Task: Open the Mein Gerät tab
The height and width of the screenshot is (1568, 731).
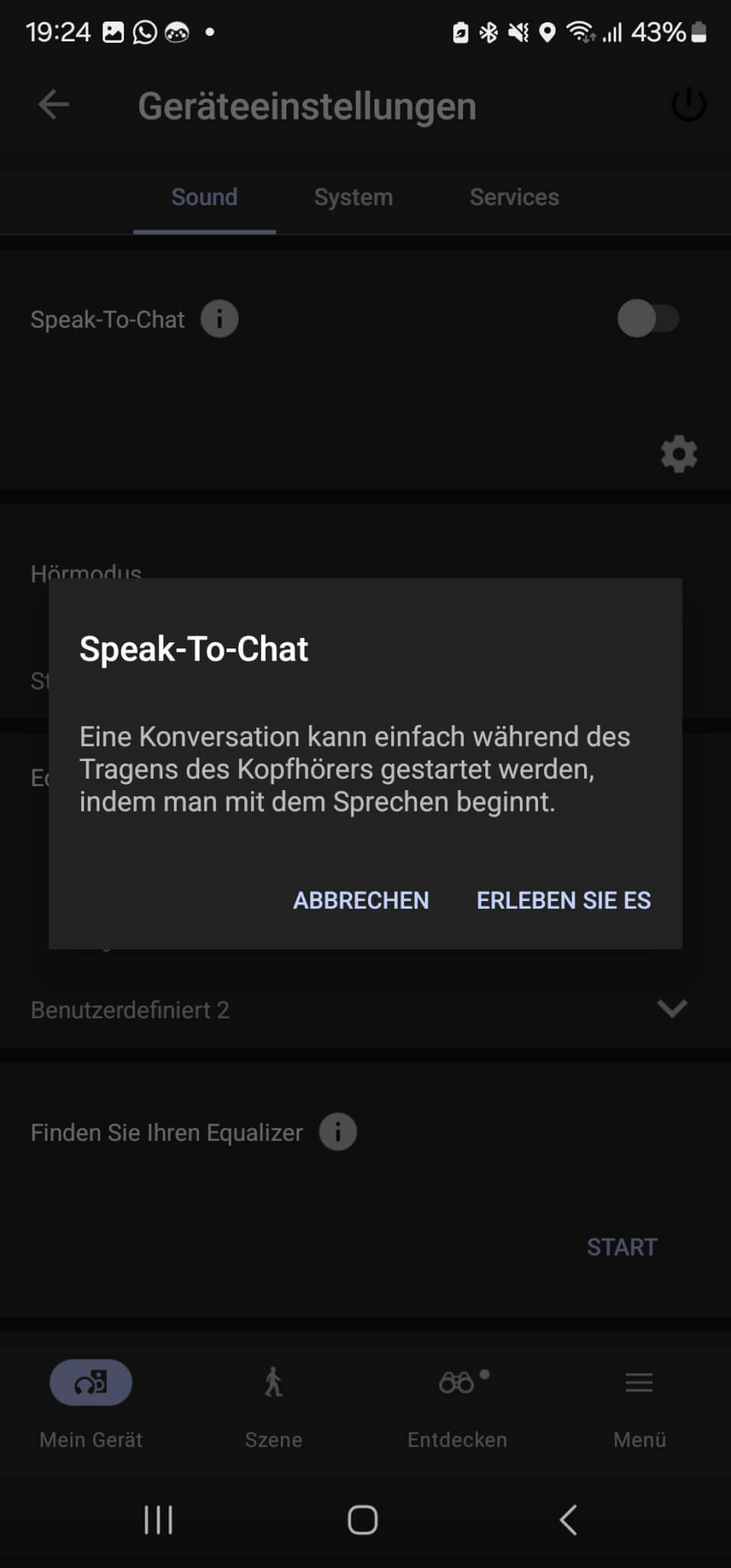Action: click(91, 1403)
